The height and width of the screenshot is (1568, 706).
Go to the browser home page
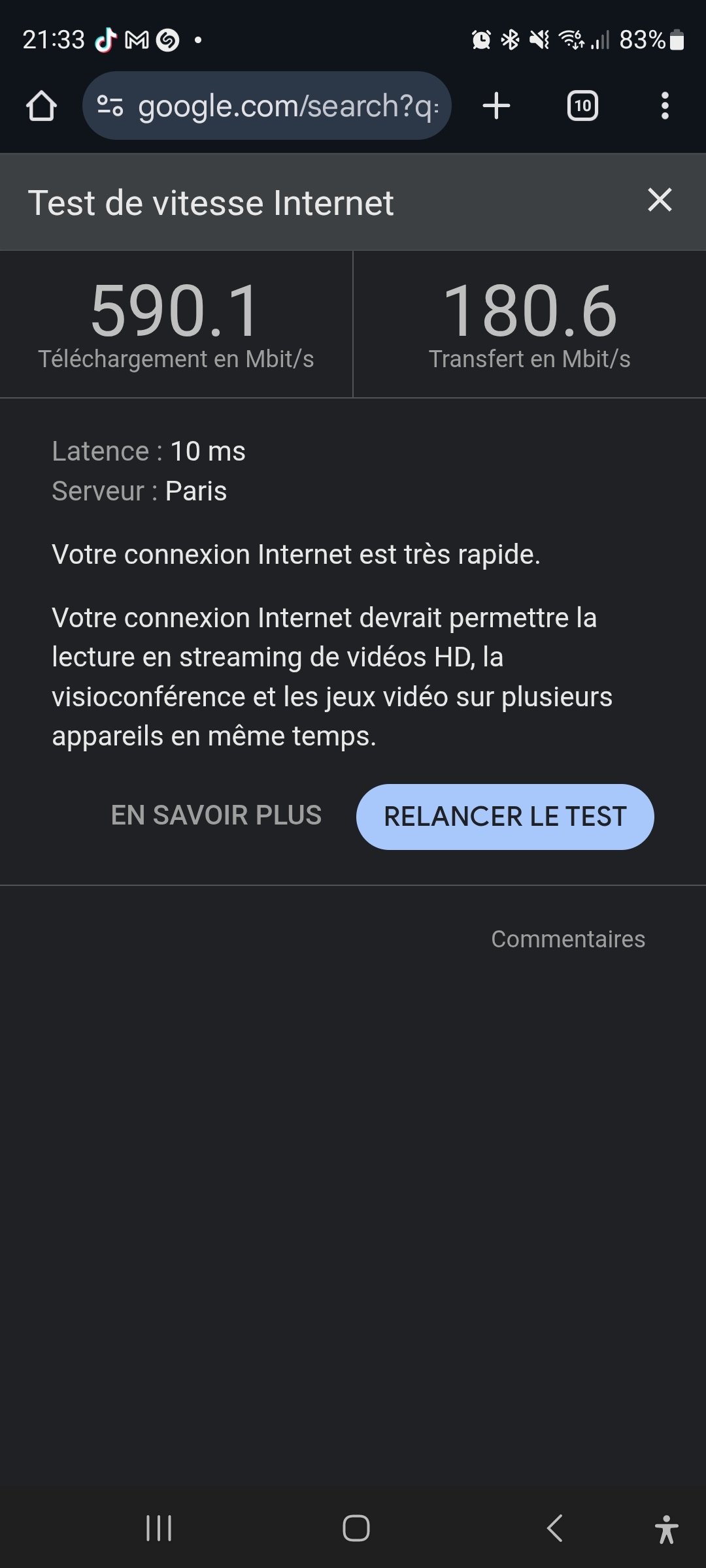click(x=41, y=106)
